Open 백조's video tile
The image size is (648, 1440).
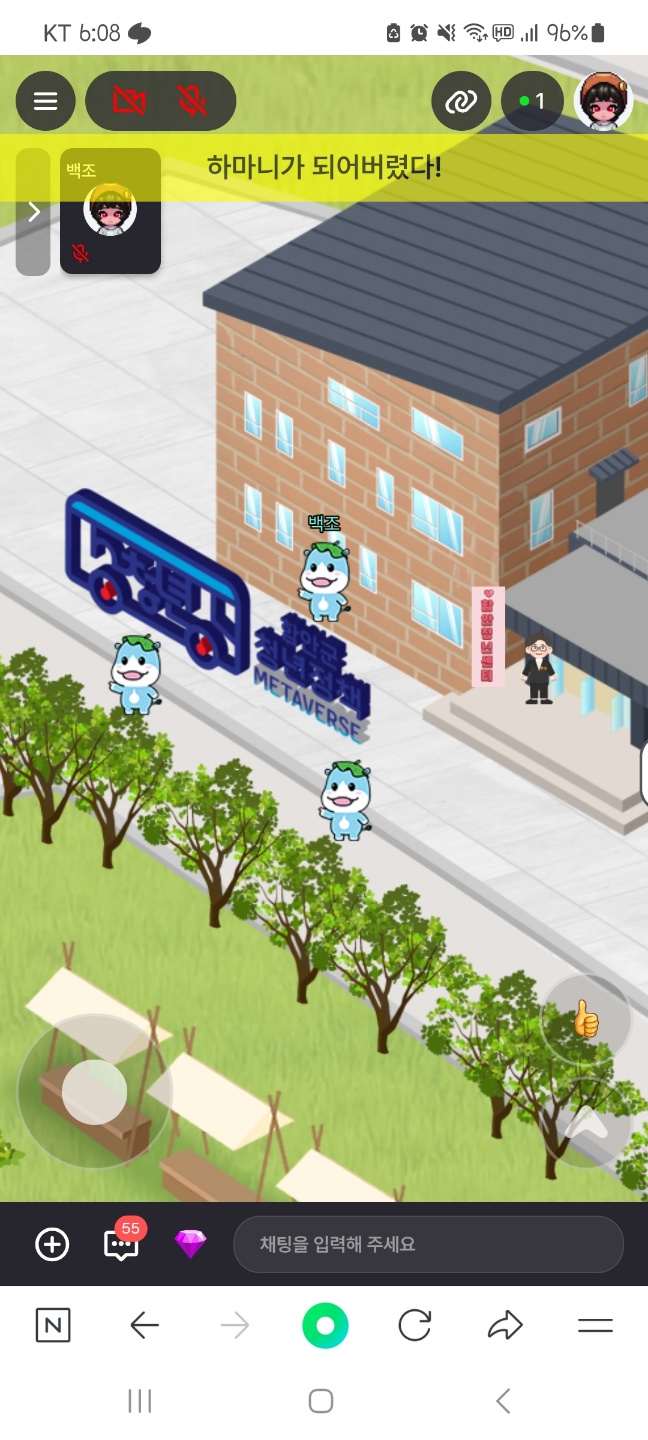(x=110, y=211)
